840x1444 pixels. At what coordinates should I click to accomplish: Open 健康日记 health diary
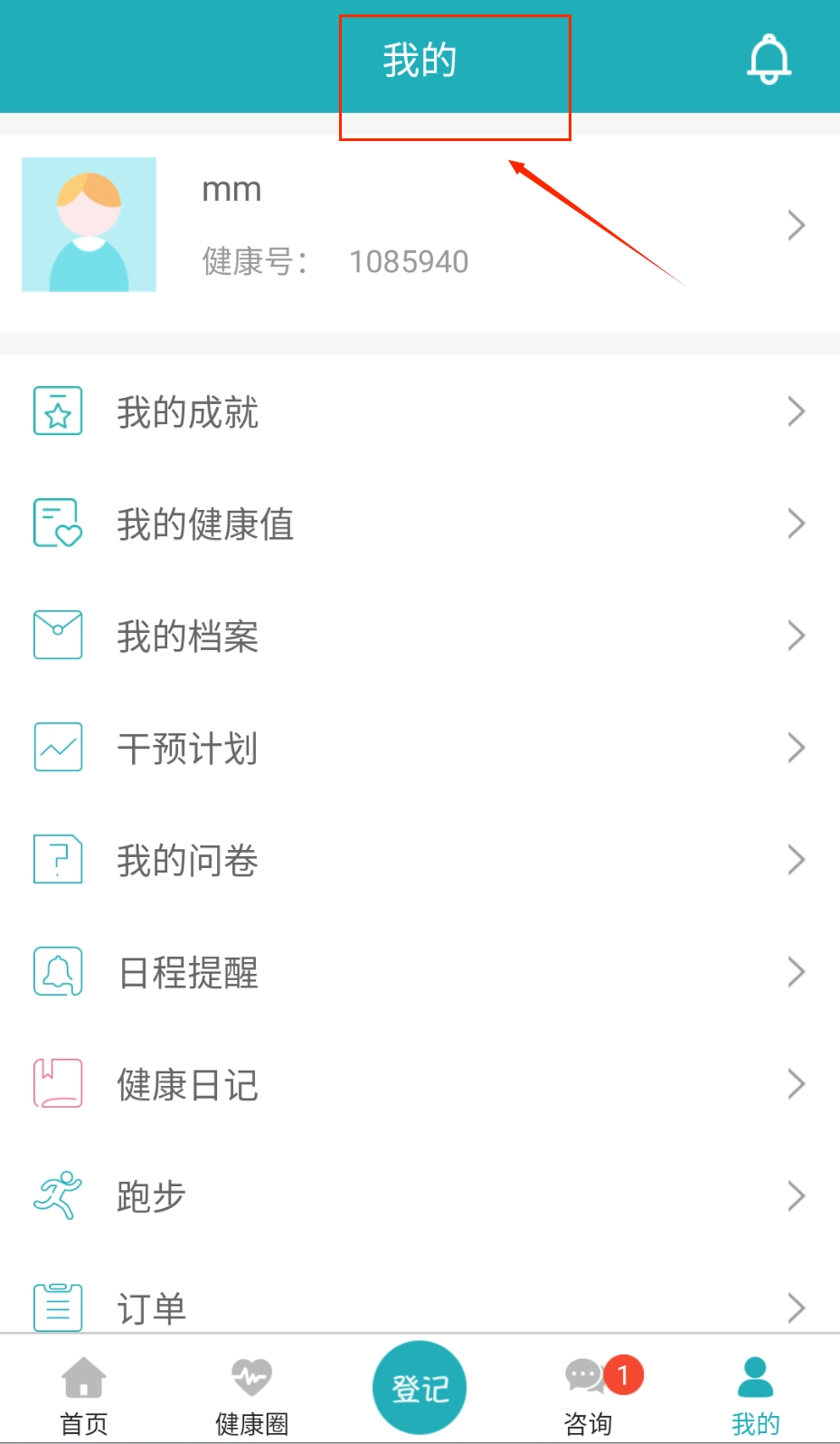[x=420, y=1084]
